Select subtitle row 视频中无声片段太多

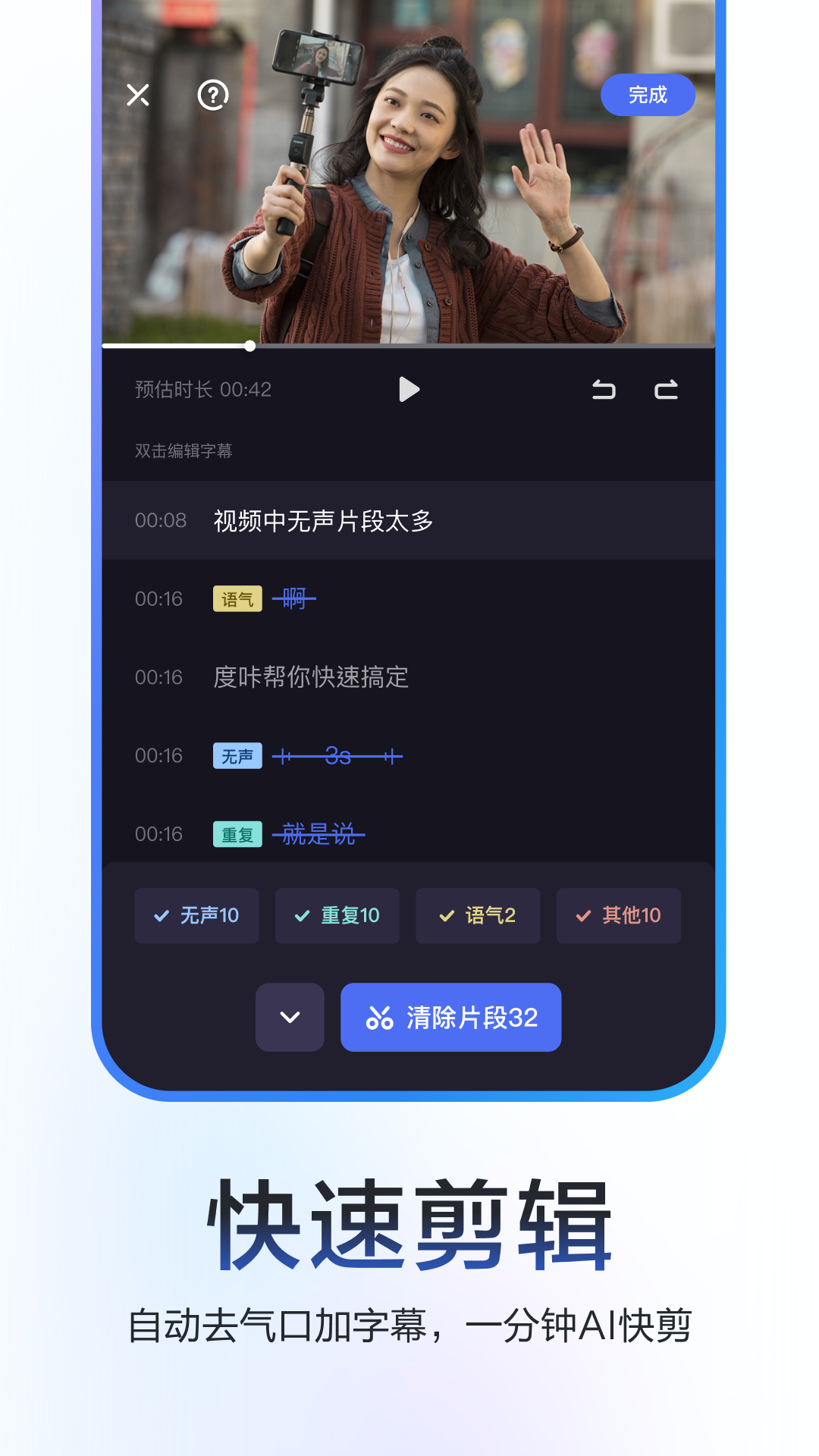click(x=322, y=520)
